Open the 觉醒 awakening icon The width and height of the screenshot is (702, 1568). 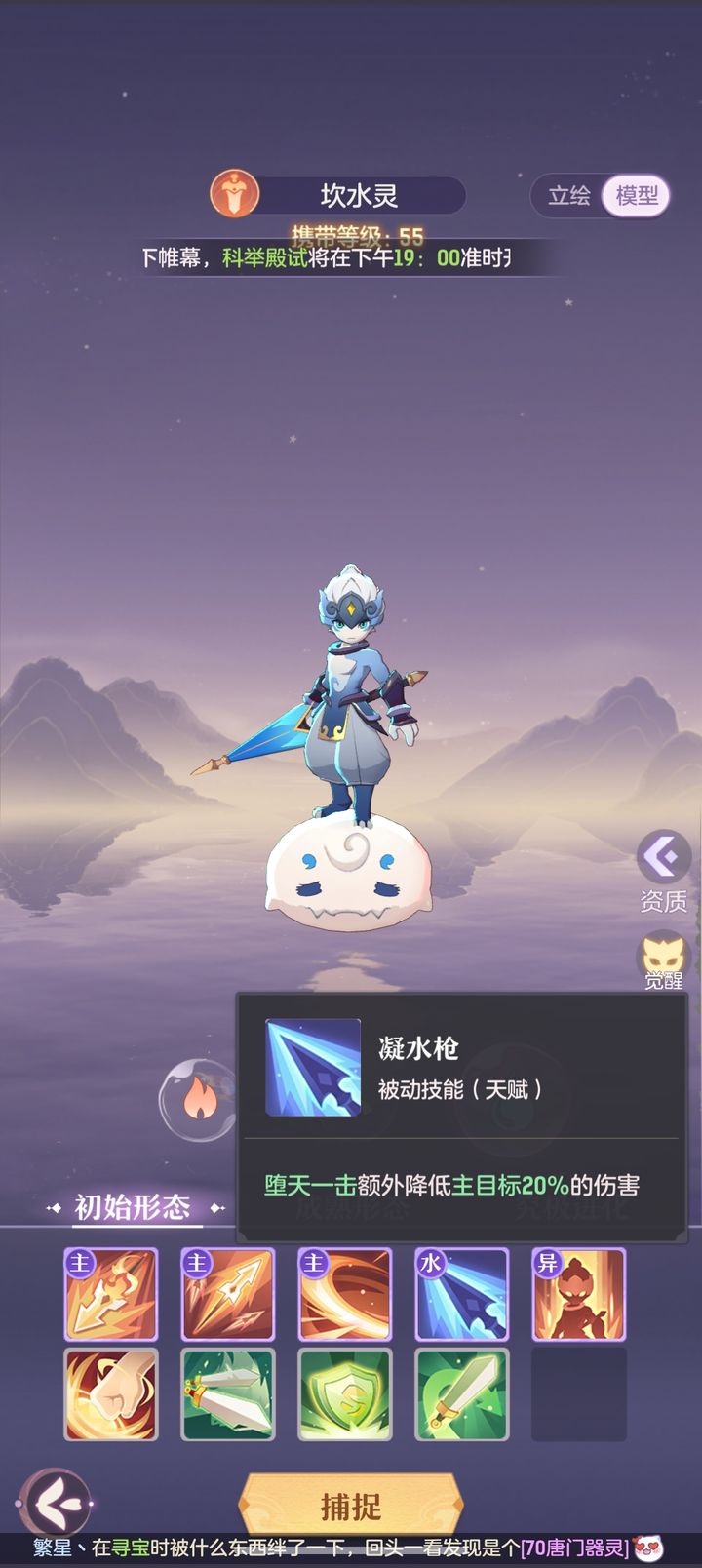(664, 960)
